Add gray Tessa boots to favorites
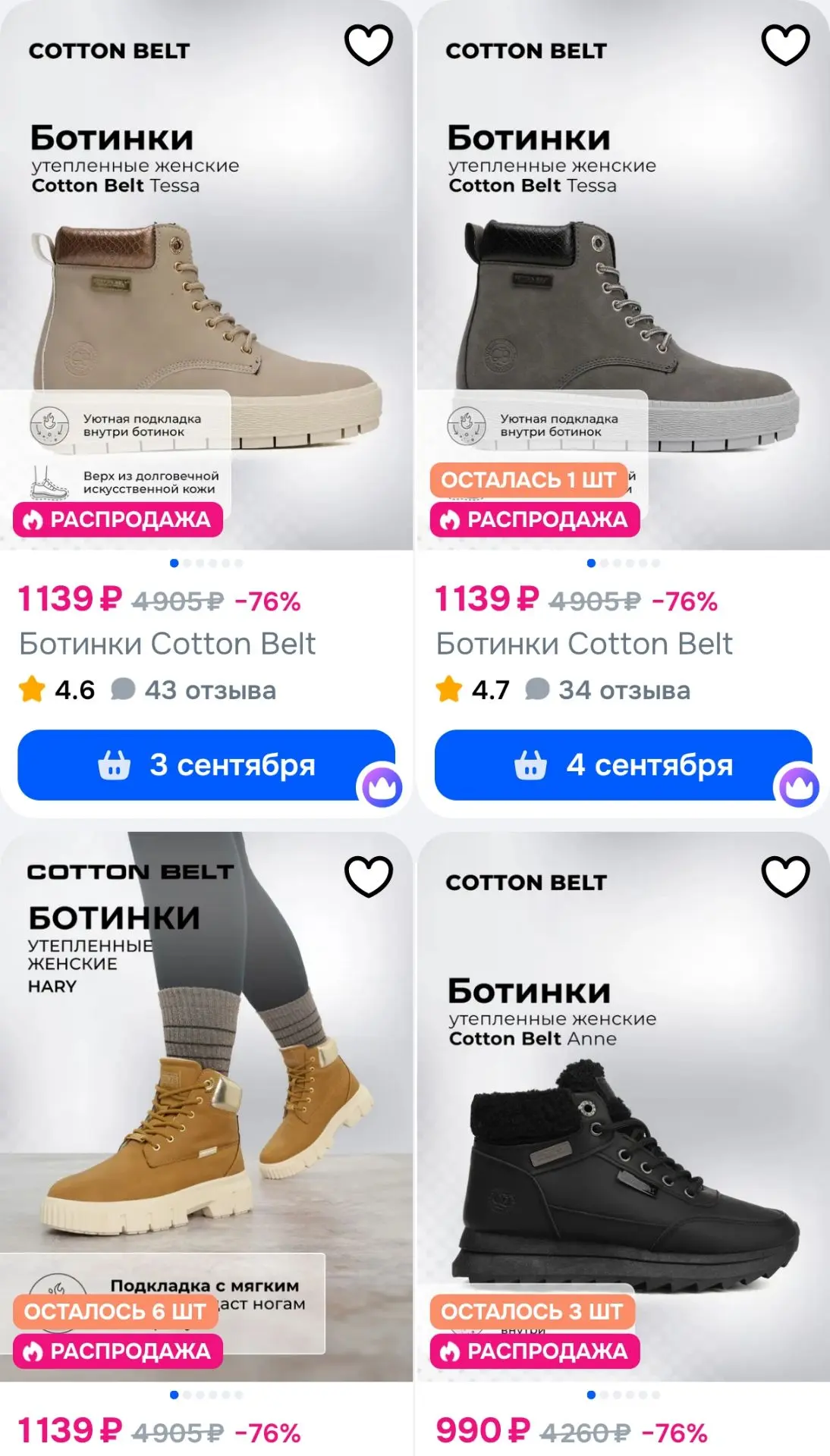 [x=786, y=45]
